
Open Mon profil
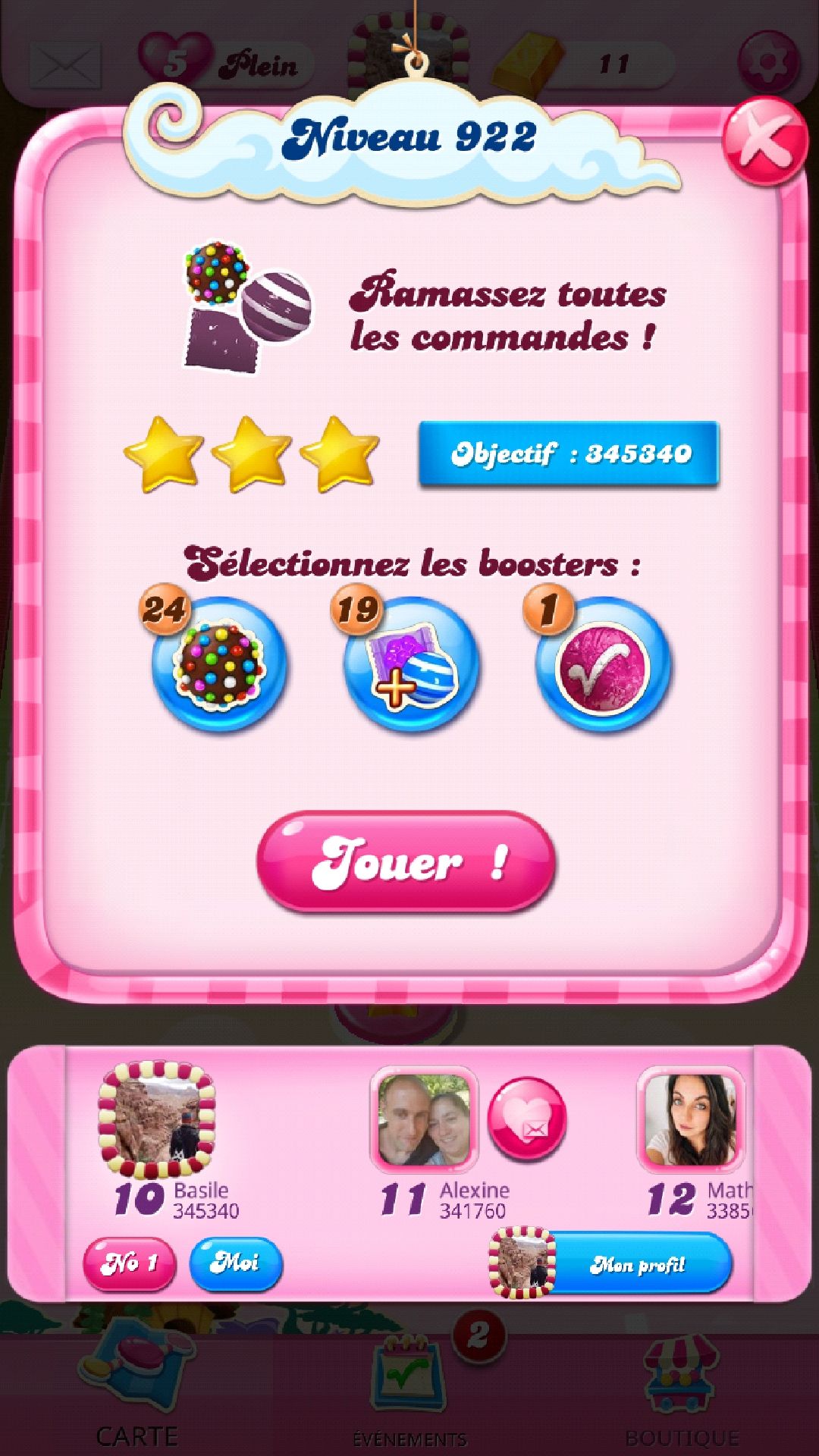point(635,1264)
